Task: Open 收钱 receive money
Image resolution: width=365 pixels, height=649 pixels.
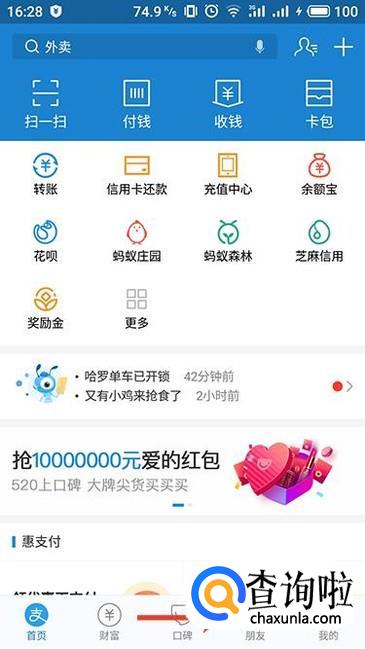Action: [228, 104]
